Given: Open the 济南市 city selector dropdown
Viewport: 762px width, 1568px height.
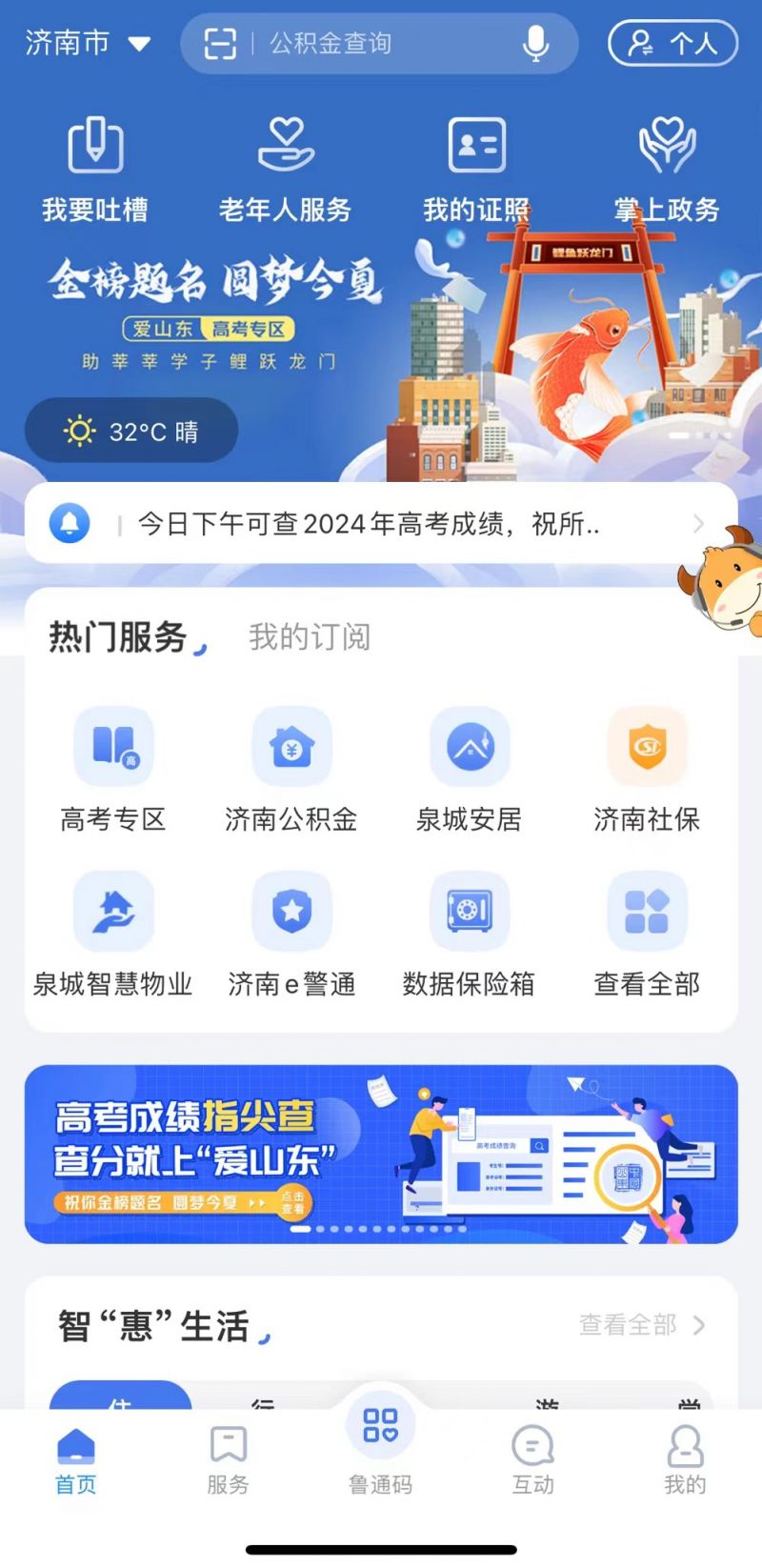Looking at the screenshot, I should 88,43.
